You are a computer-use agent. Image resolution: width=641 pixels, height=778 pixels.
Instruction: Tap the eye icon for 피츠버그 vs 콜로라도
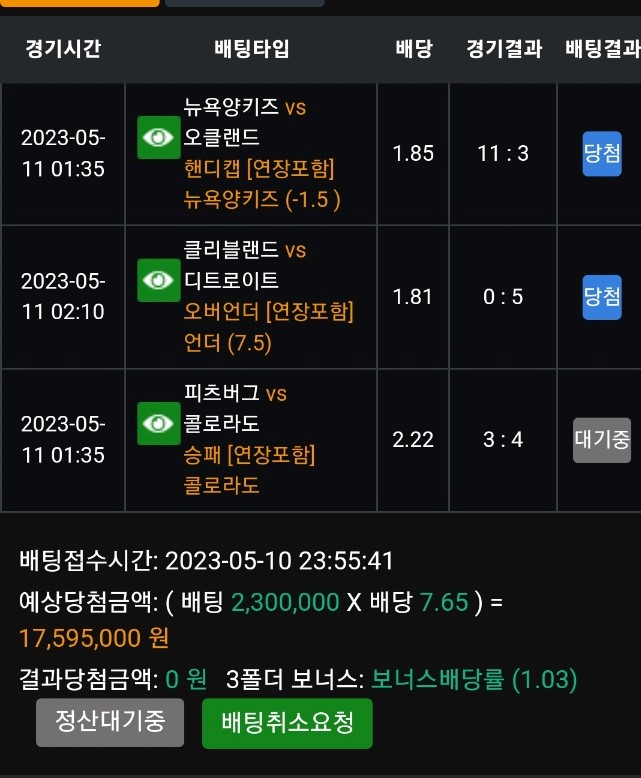tap(157, 423)
